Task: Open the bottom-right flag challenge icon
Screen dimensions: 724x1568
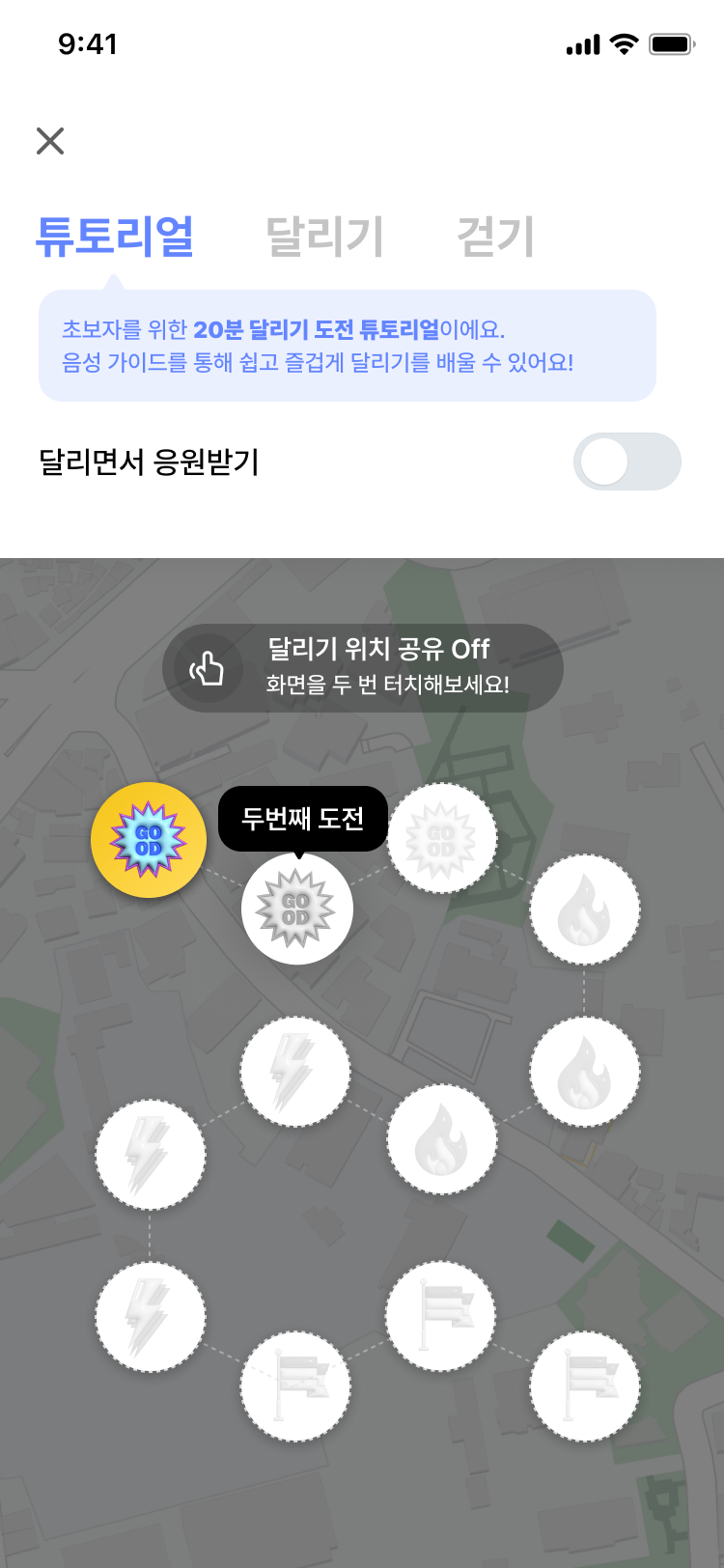Action: (x=585, y=1384)
